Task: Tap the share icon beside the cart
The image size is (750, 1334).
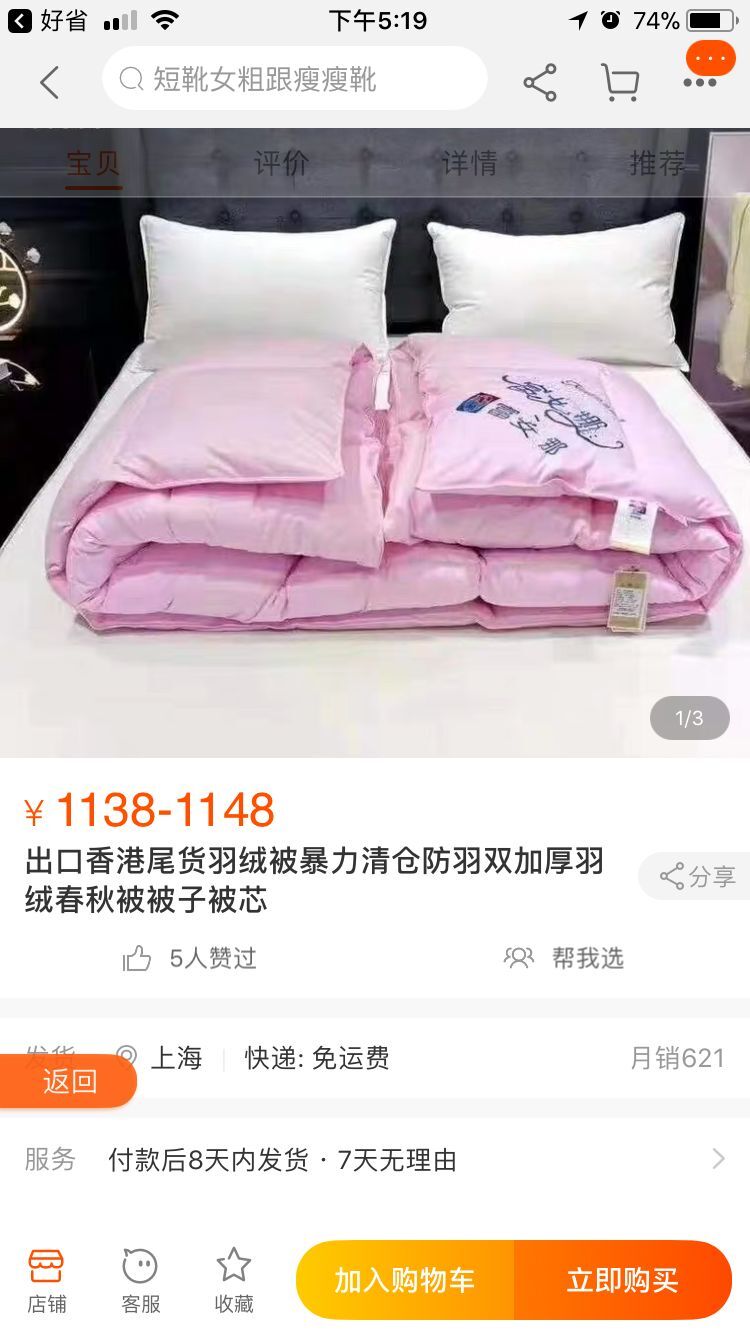Action: (x=540, y=78)
